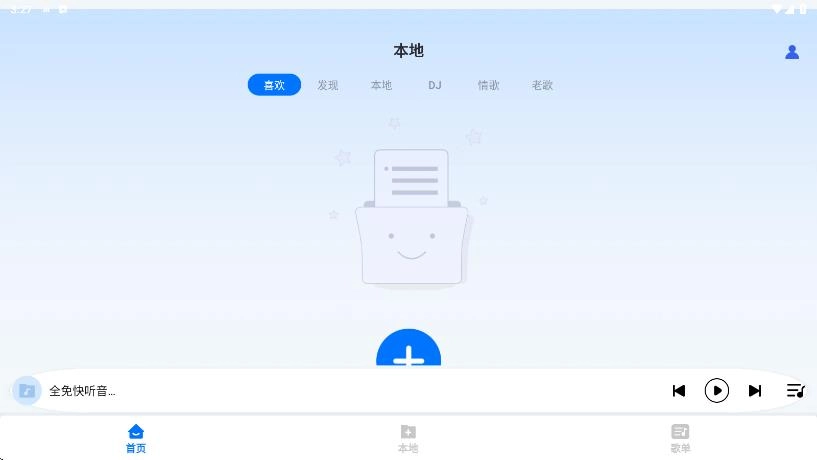The image size is (817, 460).
Task: Switch to the 歌单 bottom tab
Action: click(x=680, y=438)
